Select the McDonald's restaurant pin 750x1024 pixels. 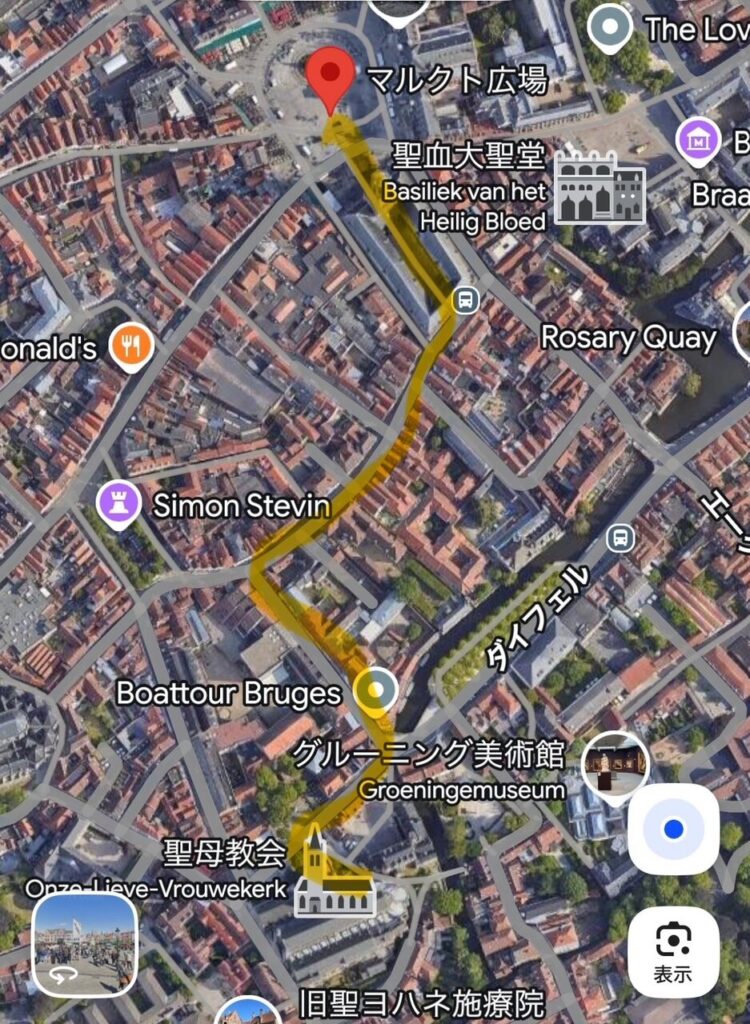tap(131, 346)
